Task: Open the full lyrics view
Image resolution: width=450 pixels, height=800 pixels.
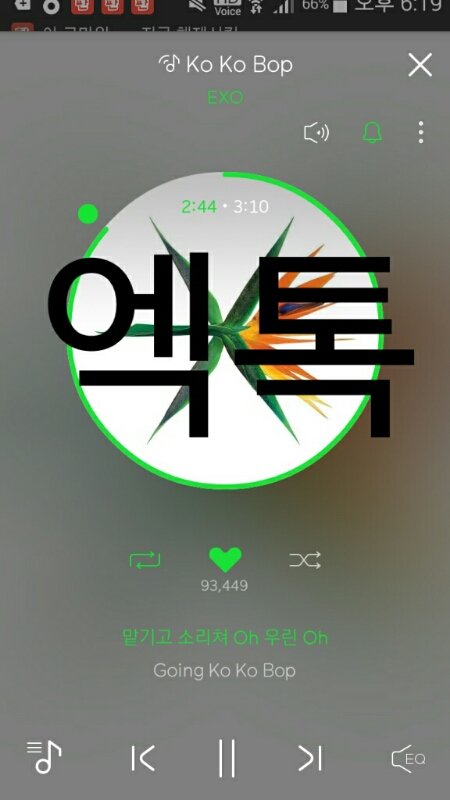Action: [x=225, y=654]
